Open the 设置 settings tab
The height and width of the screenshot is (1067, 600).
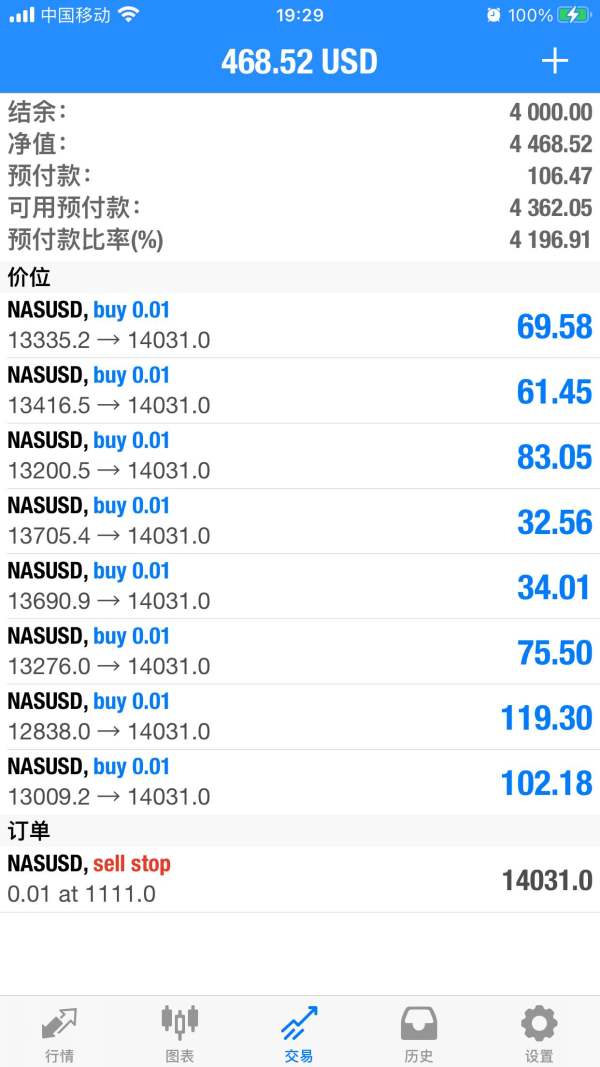(539, 1033)
